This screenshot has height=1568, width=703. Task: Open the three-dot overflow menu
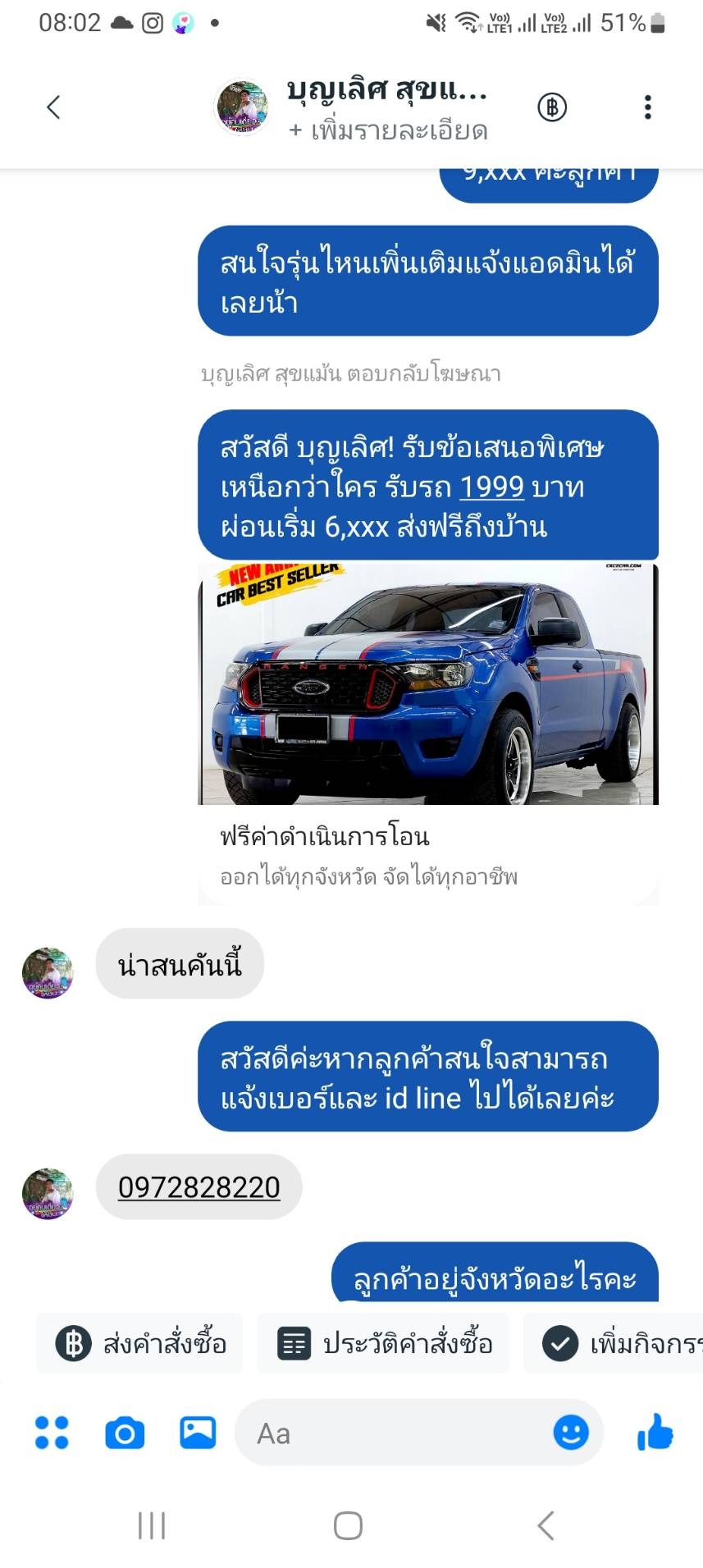pyautogui.click(x=648, y=107)
